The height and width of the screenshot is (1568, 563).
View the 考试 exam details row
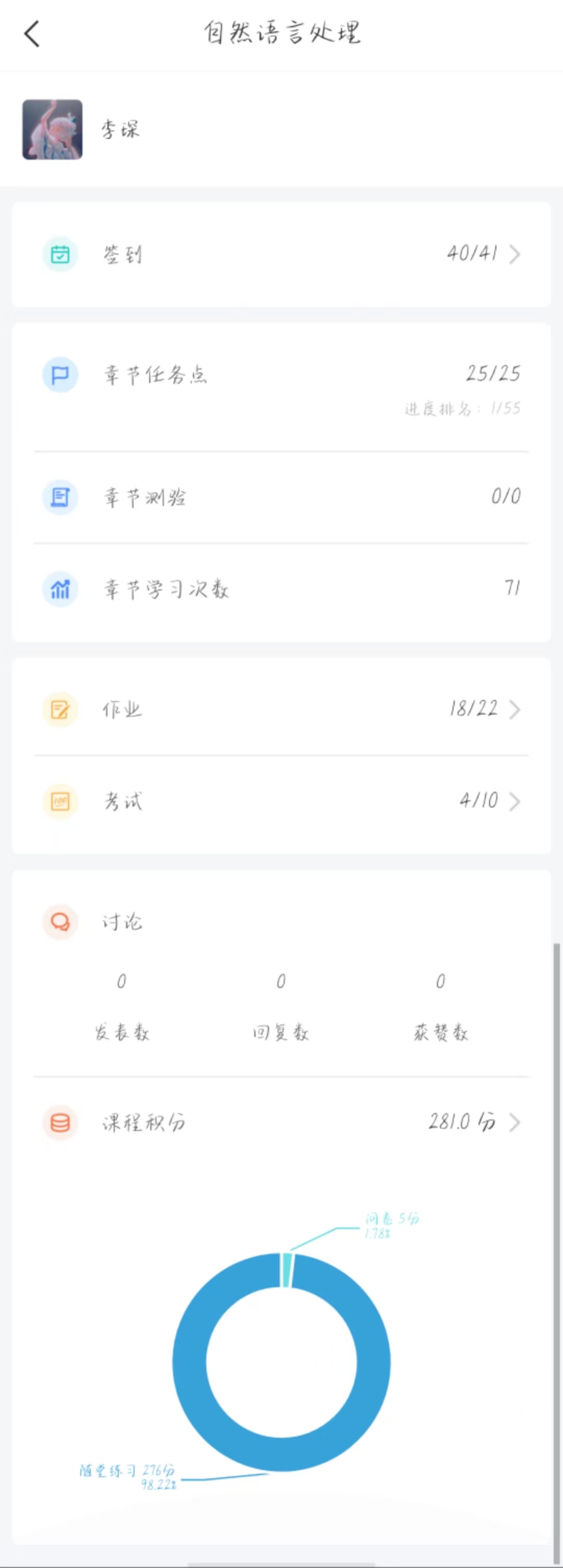coord(281,801)
